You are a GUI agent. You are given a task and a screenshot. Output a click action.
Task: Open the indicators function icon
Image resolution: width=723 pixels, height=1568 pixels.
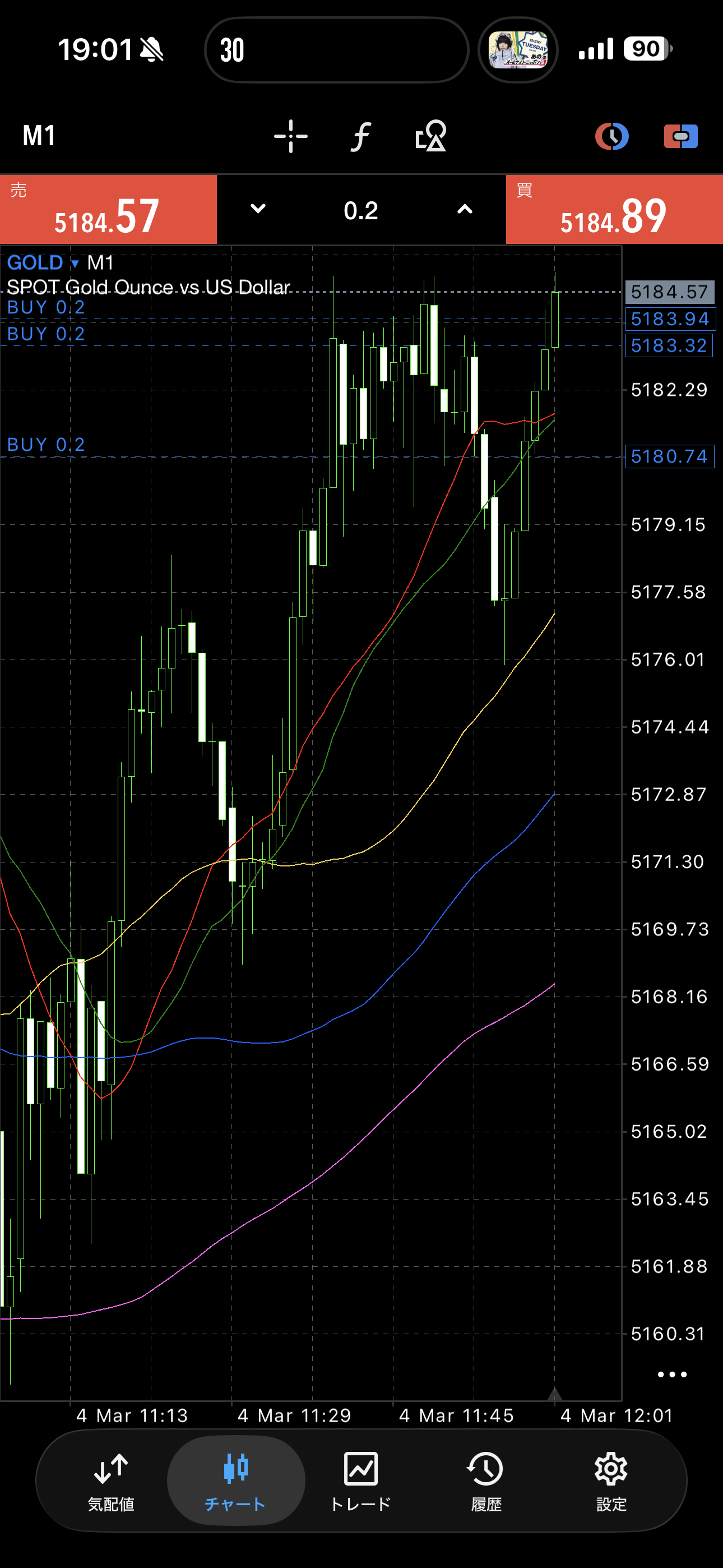[360, 136]
